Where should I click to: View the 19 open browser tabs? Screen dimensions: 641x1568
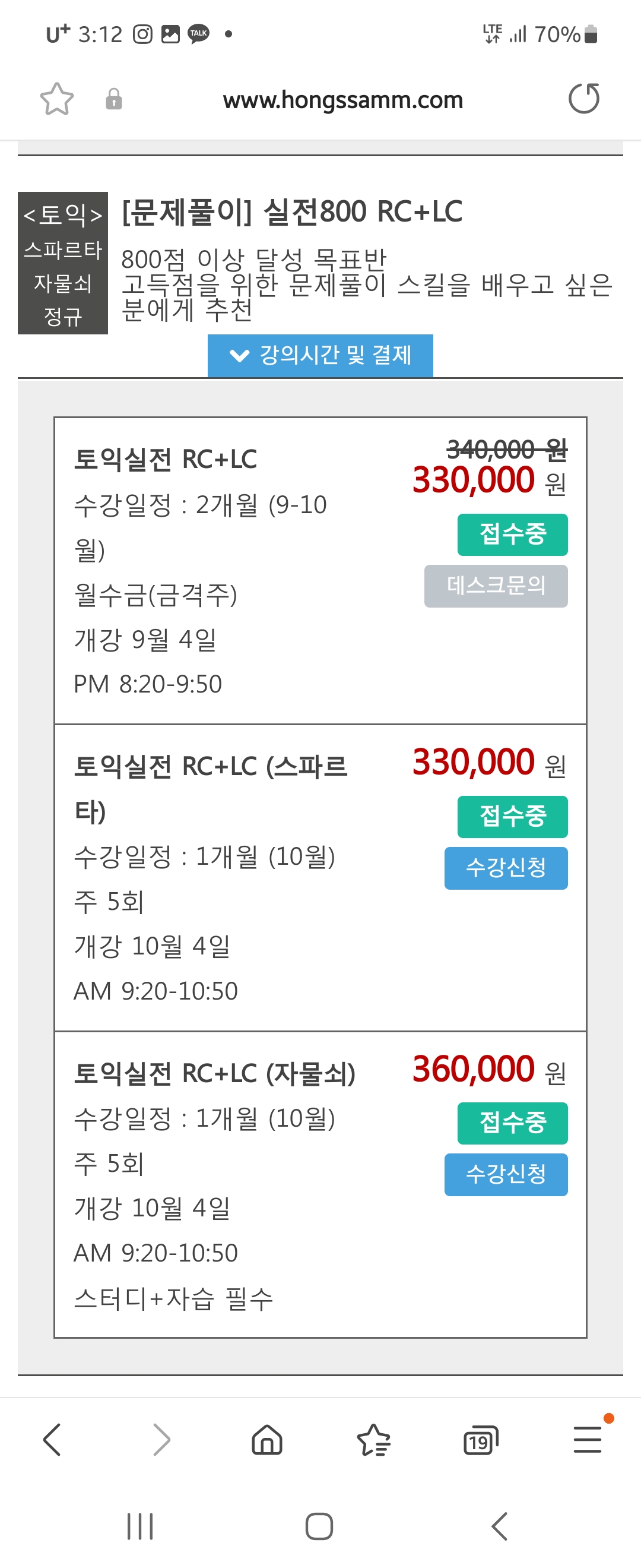pos(480,1440)
